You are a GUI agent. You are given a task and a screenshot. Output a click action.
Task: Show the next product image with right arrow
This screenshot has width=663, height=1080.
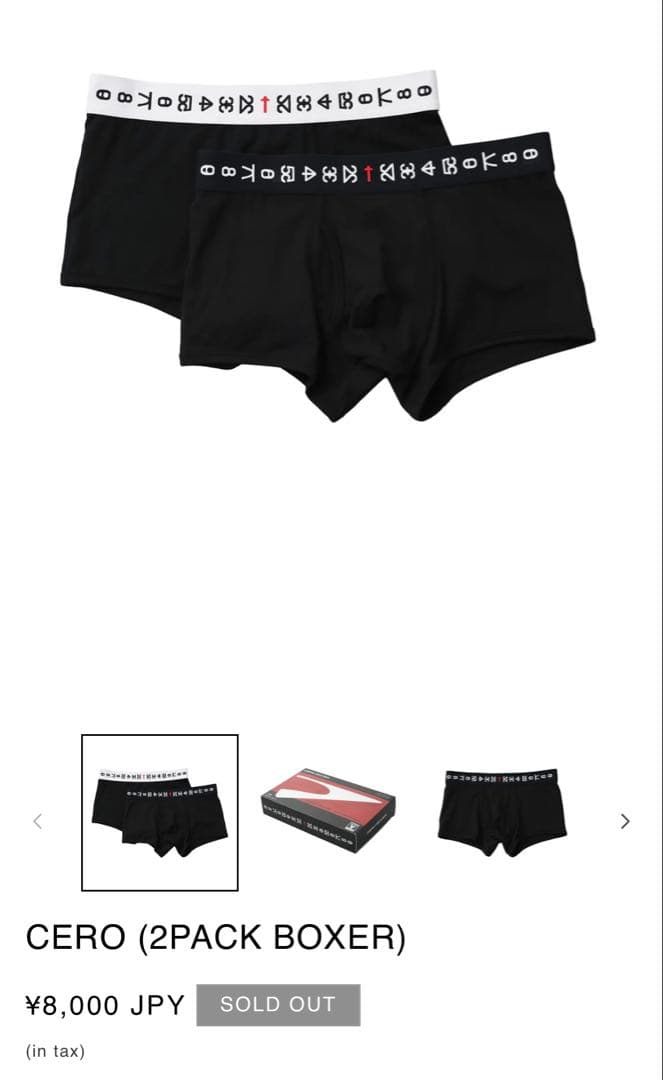(x=625, y=821)
